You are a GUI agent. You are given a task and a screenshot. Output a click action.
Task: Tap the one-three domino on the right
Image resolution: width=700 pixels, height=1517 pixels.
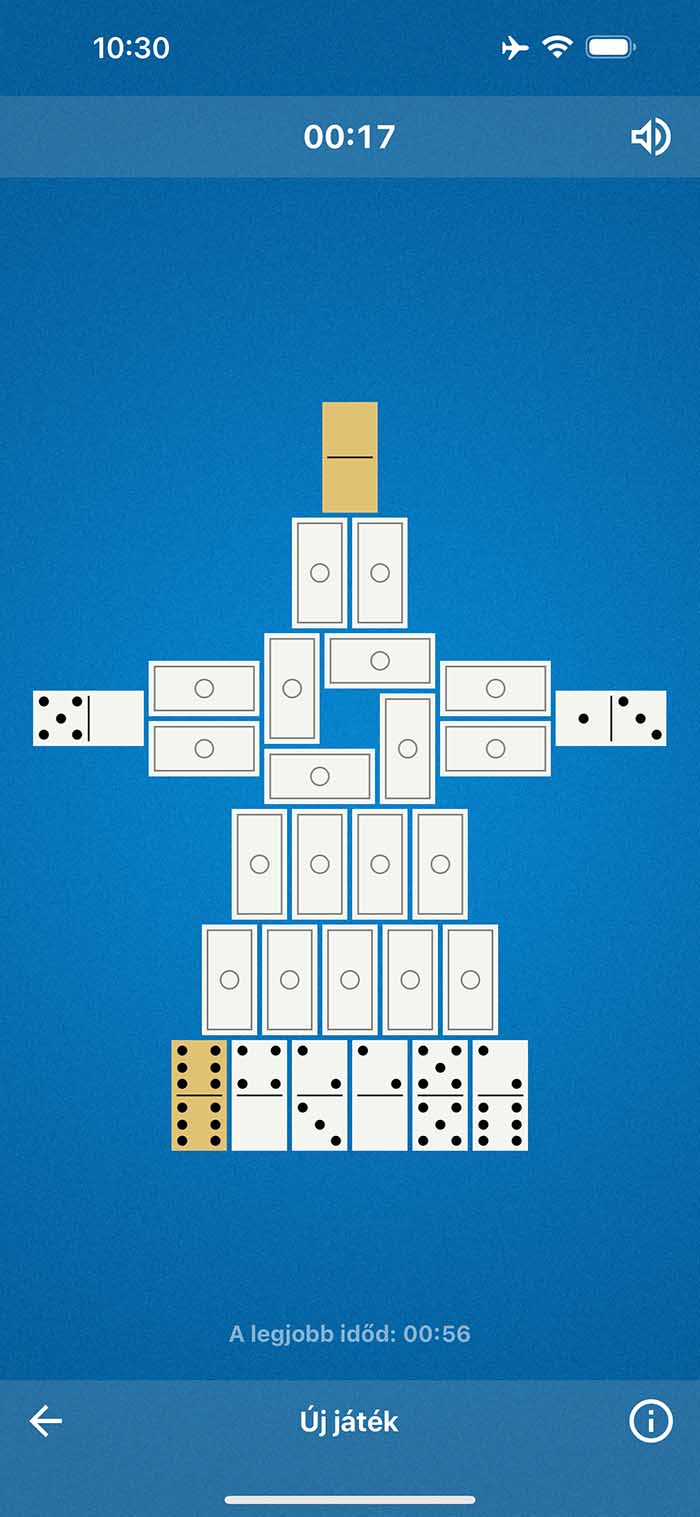pos(611,718)
